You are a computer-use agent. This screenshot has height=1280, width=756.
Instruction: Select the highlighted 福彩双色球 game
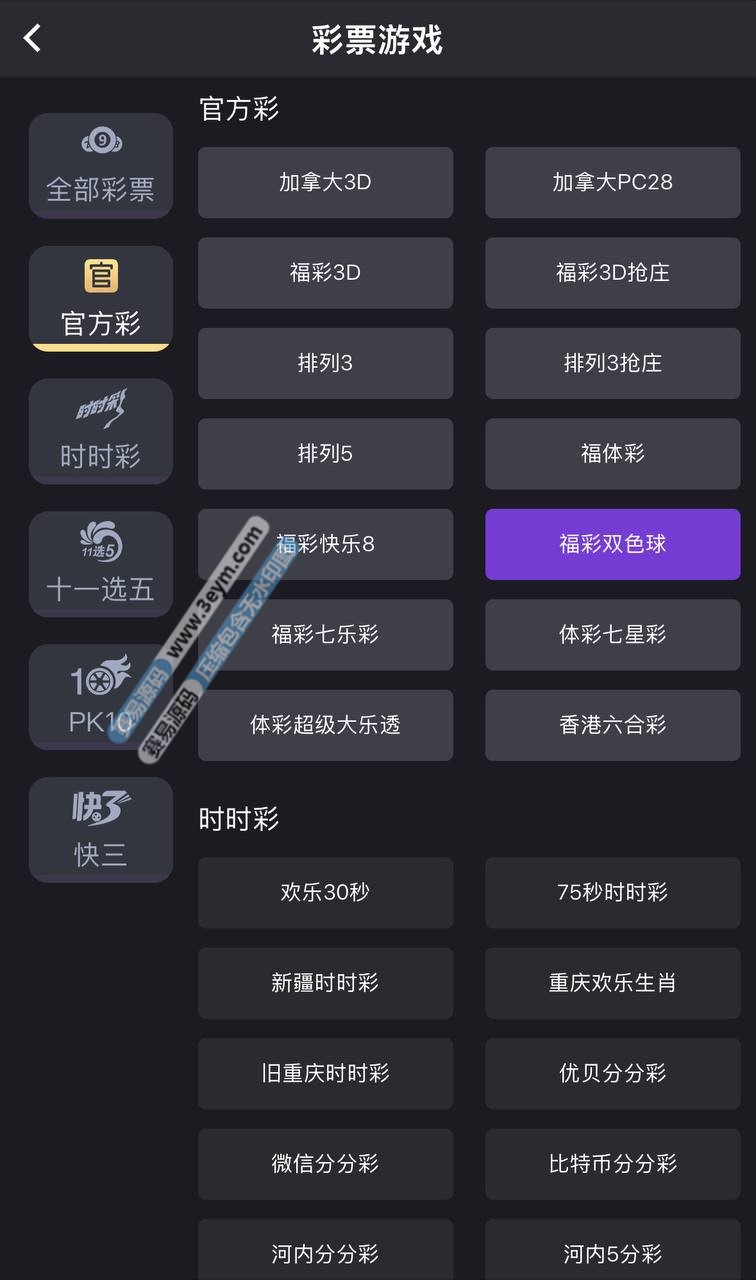[x=613, y=544]
